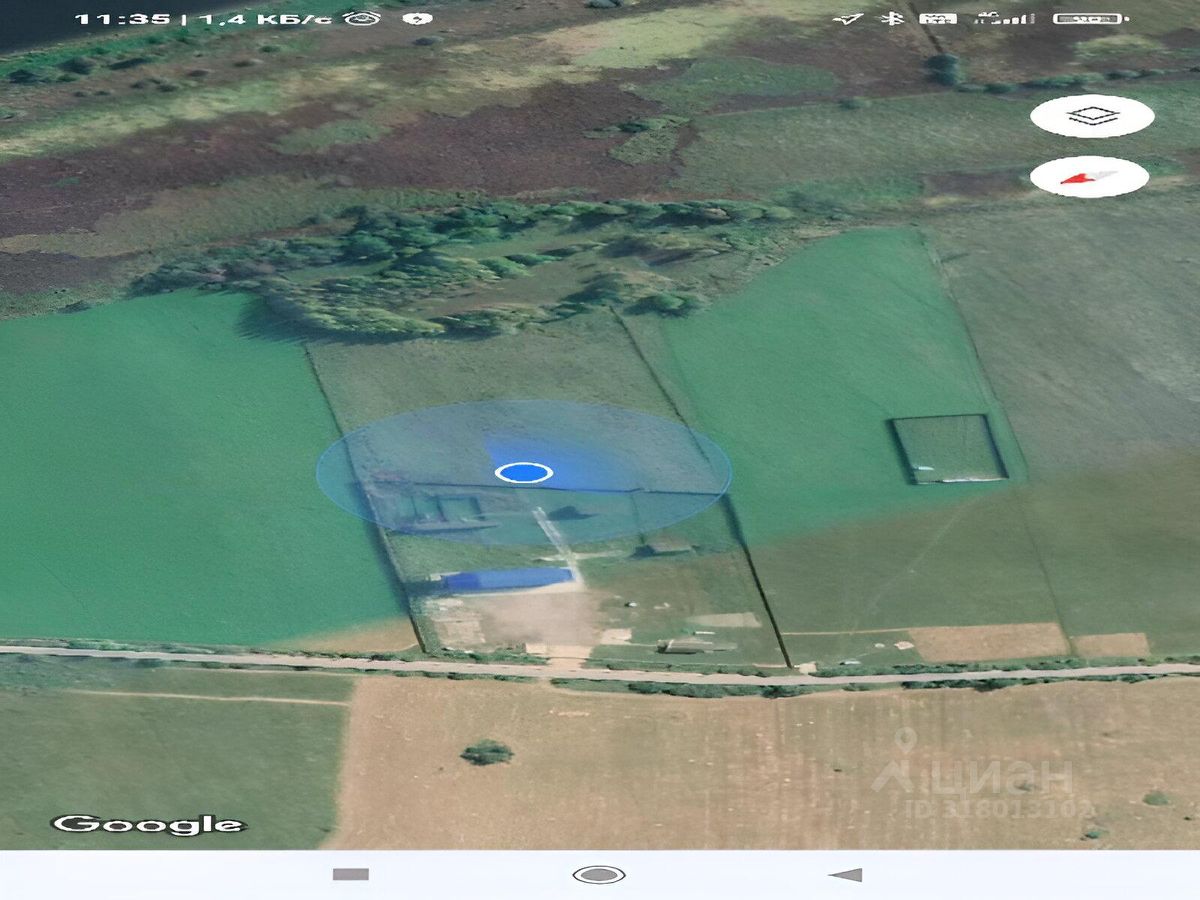
Task: Go back with the system back button
Action: pyautogui.click(x=846, y=875)
